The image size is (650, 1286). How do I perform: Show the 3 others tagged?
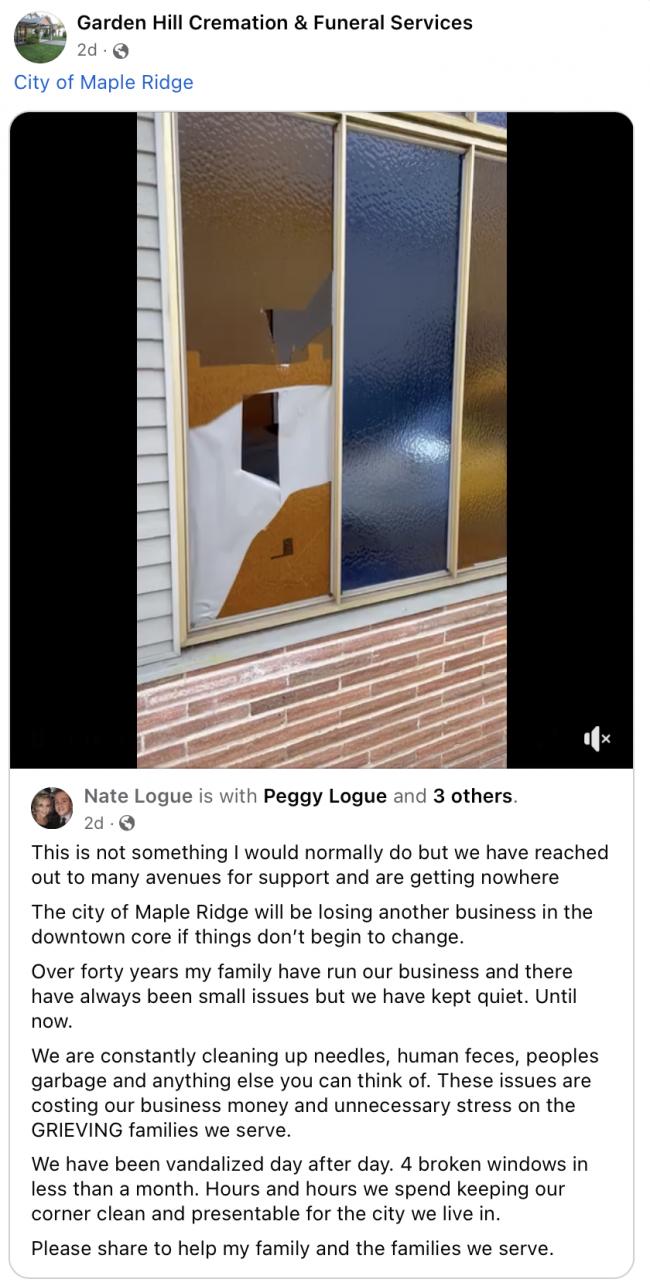pyautogui.click(x=472, y=796)
